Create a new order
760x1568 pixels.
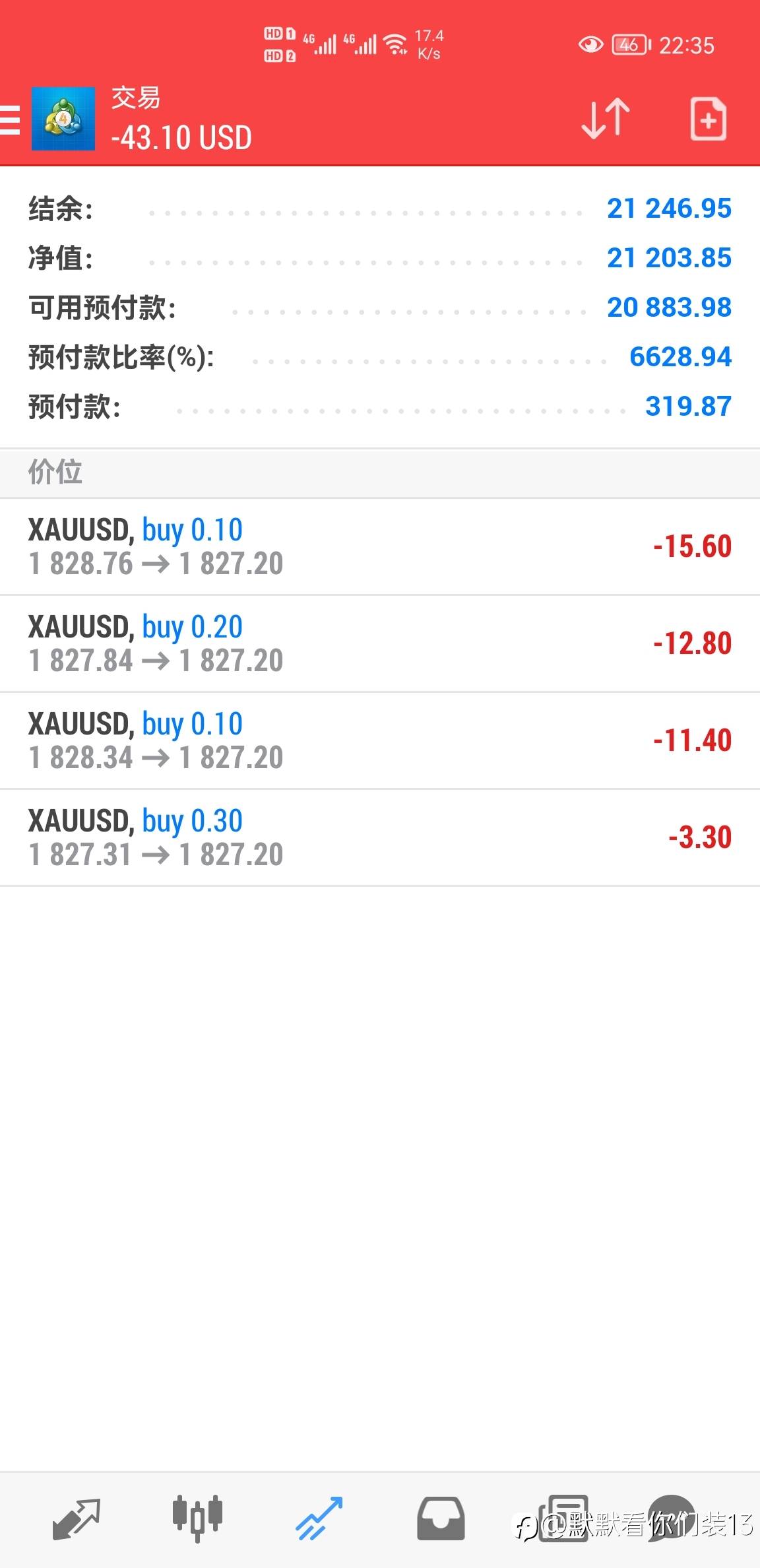point(708,119)
